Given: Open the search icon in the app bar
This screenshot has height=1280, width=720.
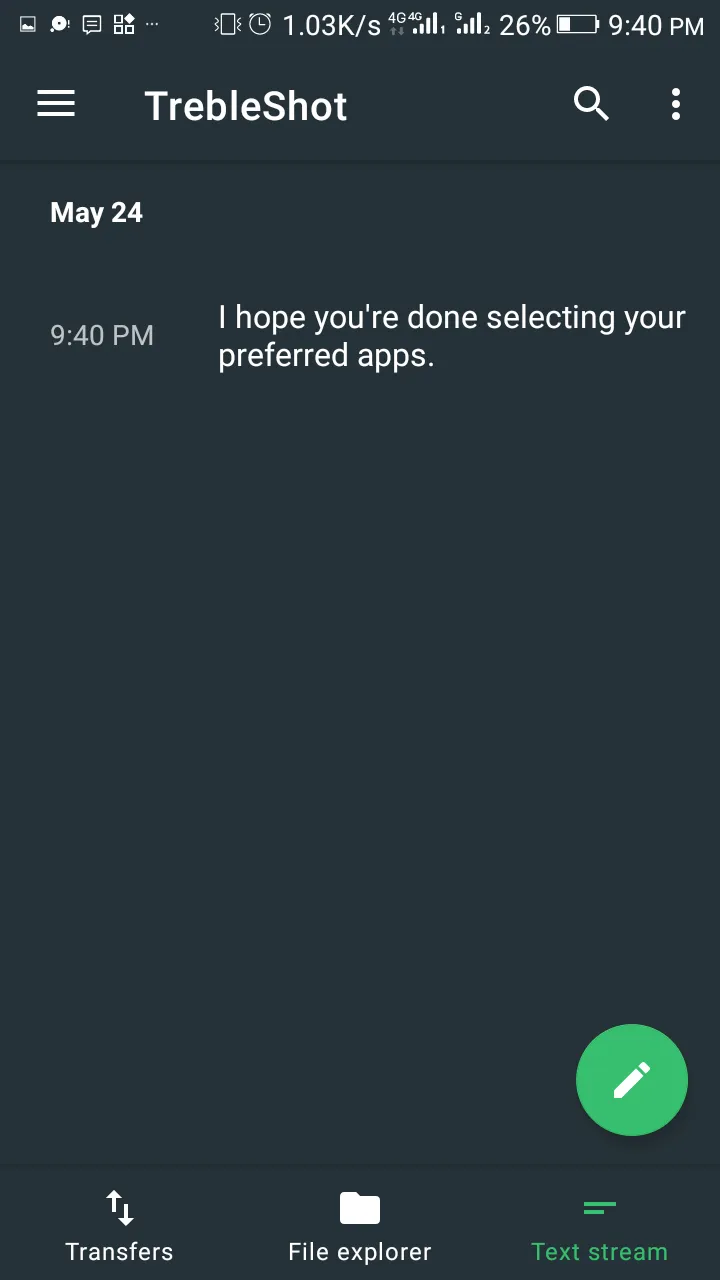Looking at the screenshot, I should tap(591, 104).
